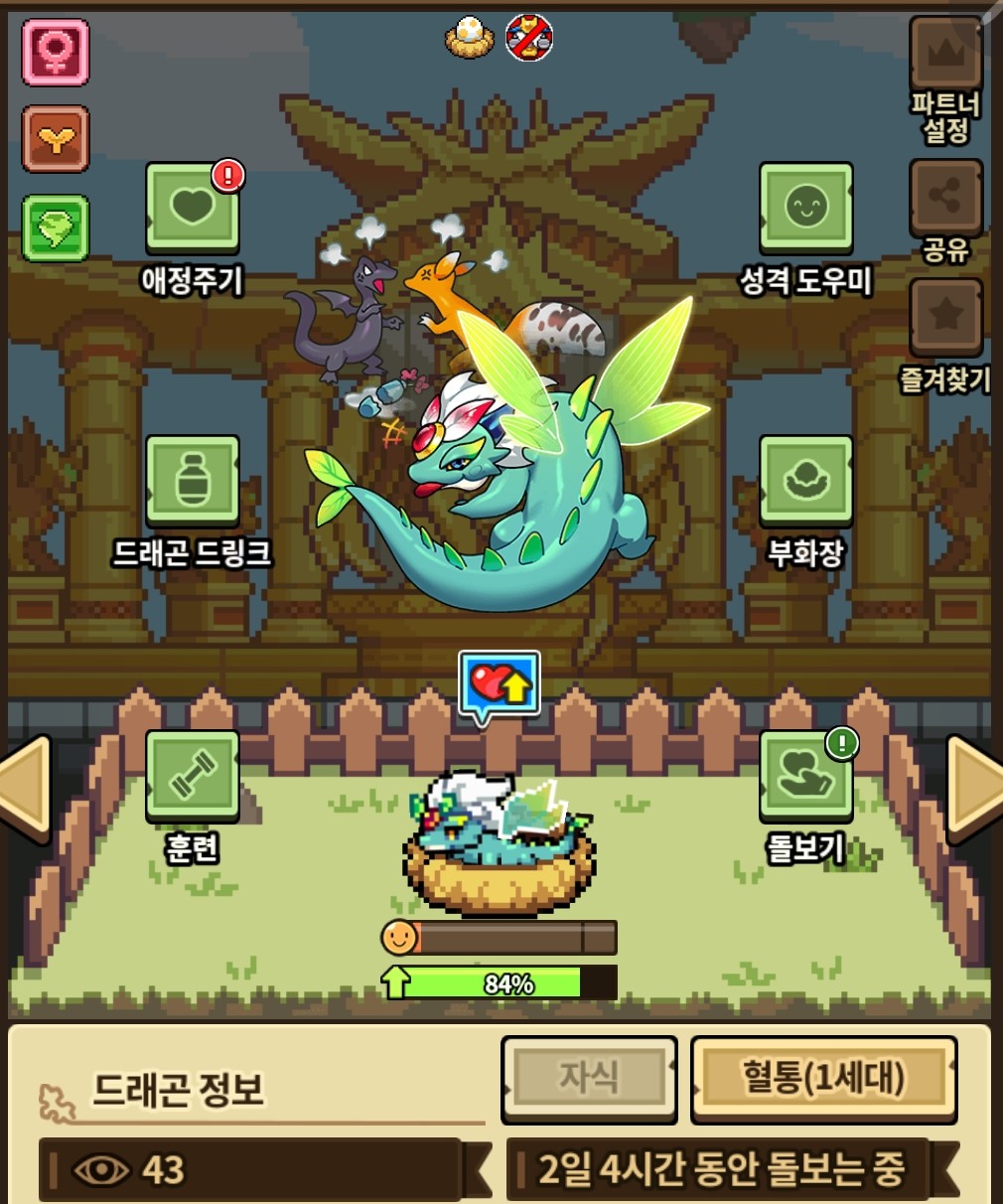Tap the green gem icon

pyautogui.click(x=56, y=227)
